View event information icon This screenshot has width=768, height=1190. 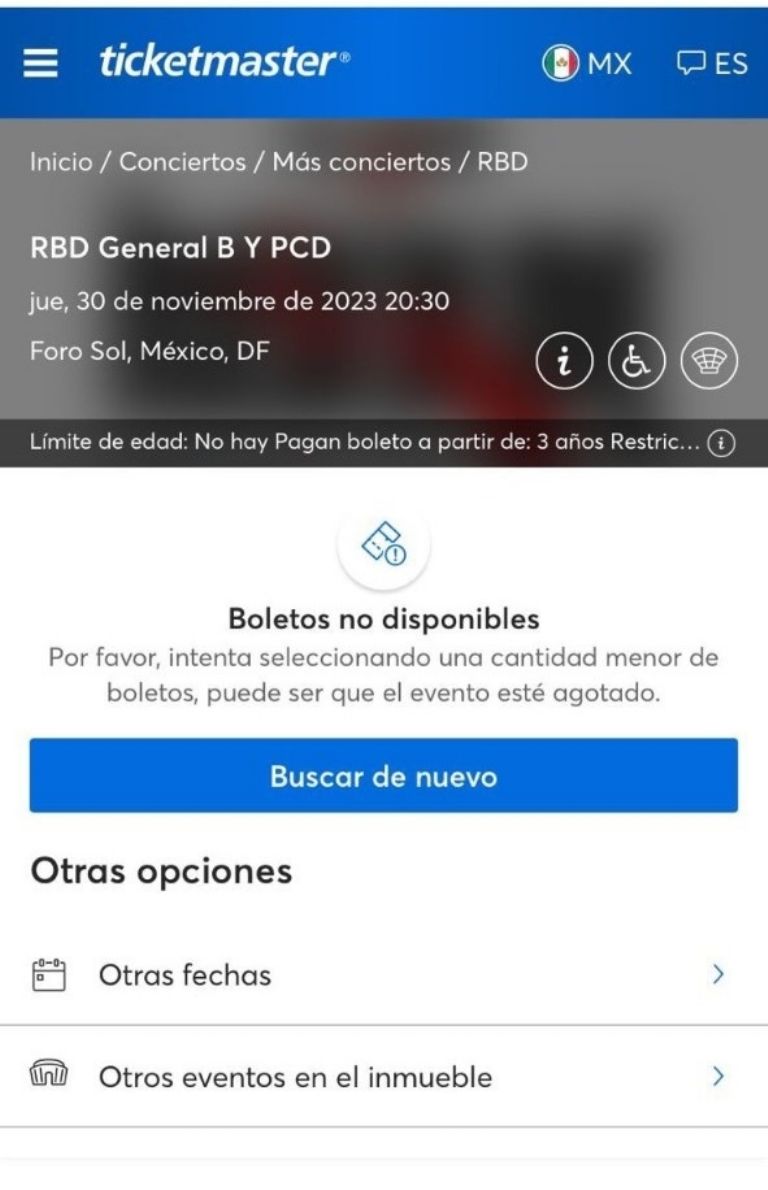[x=564, y=362]
